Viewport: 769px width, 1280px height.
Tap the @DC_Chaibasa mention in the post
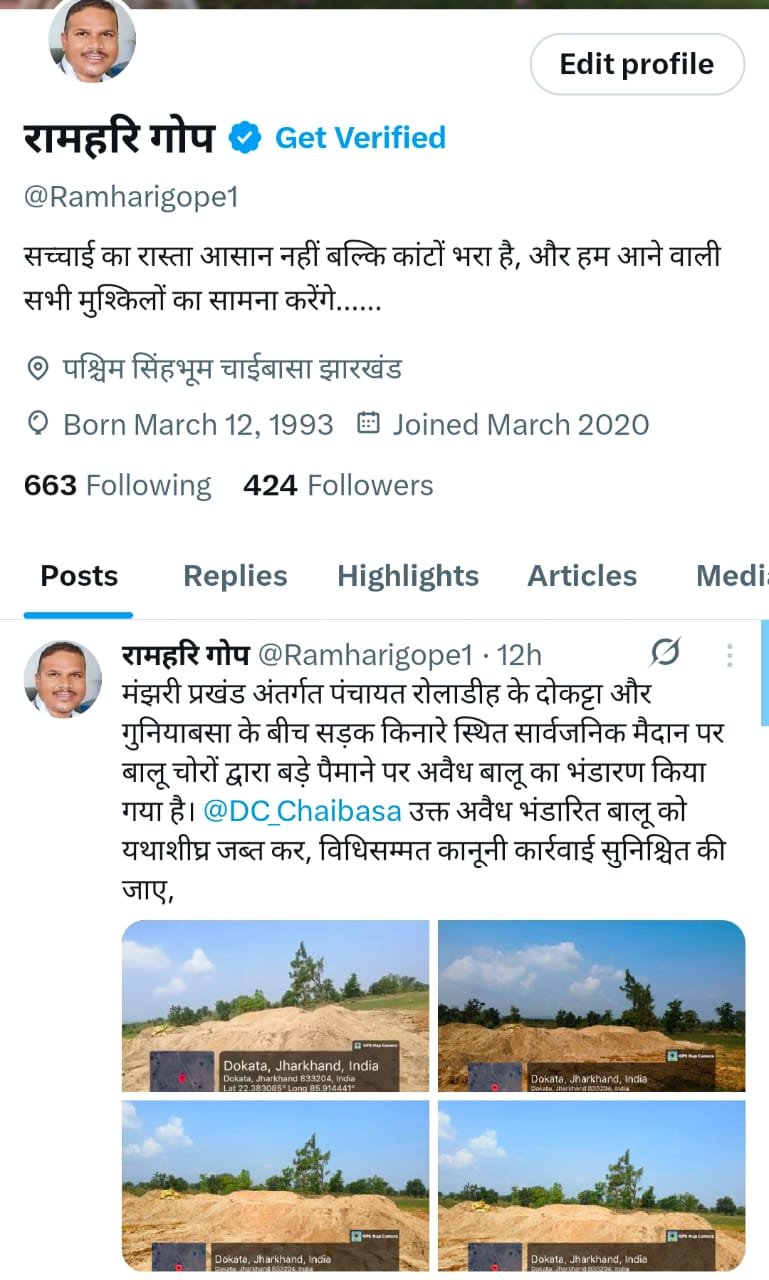[302, 811]
